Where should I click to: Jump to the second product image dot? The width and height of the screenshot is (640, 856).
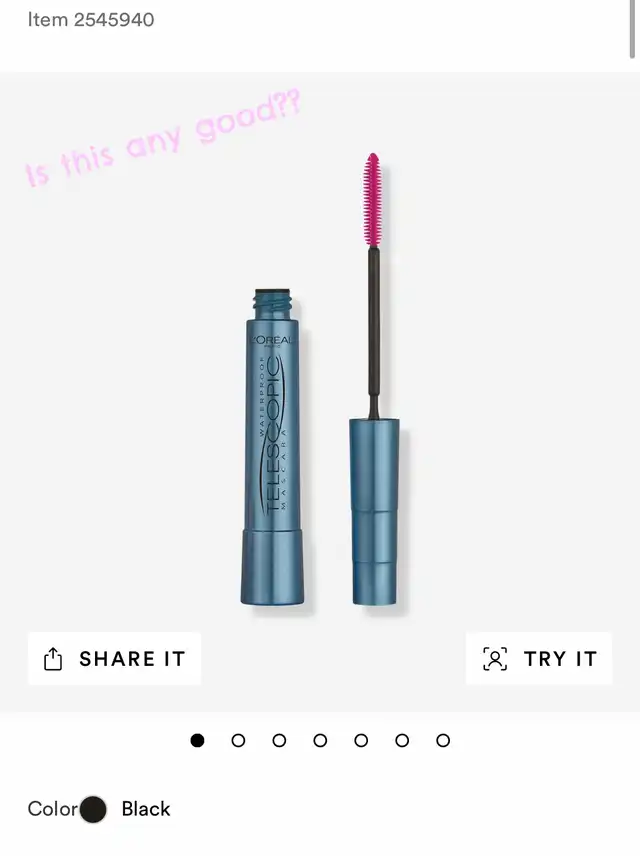click(x=238, y=740)
